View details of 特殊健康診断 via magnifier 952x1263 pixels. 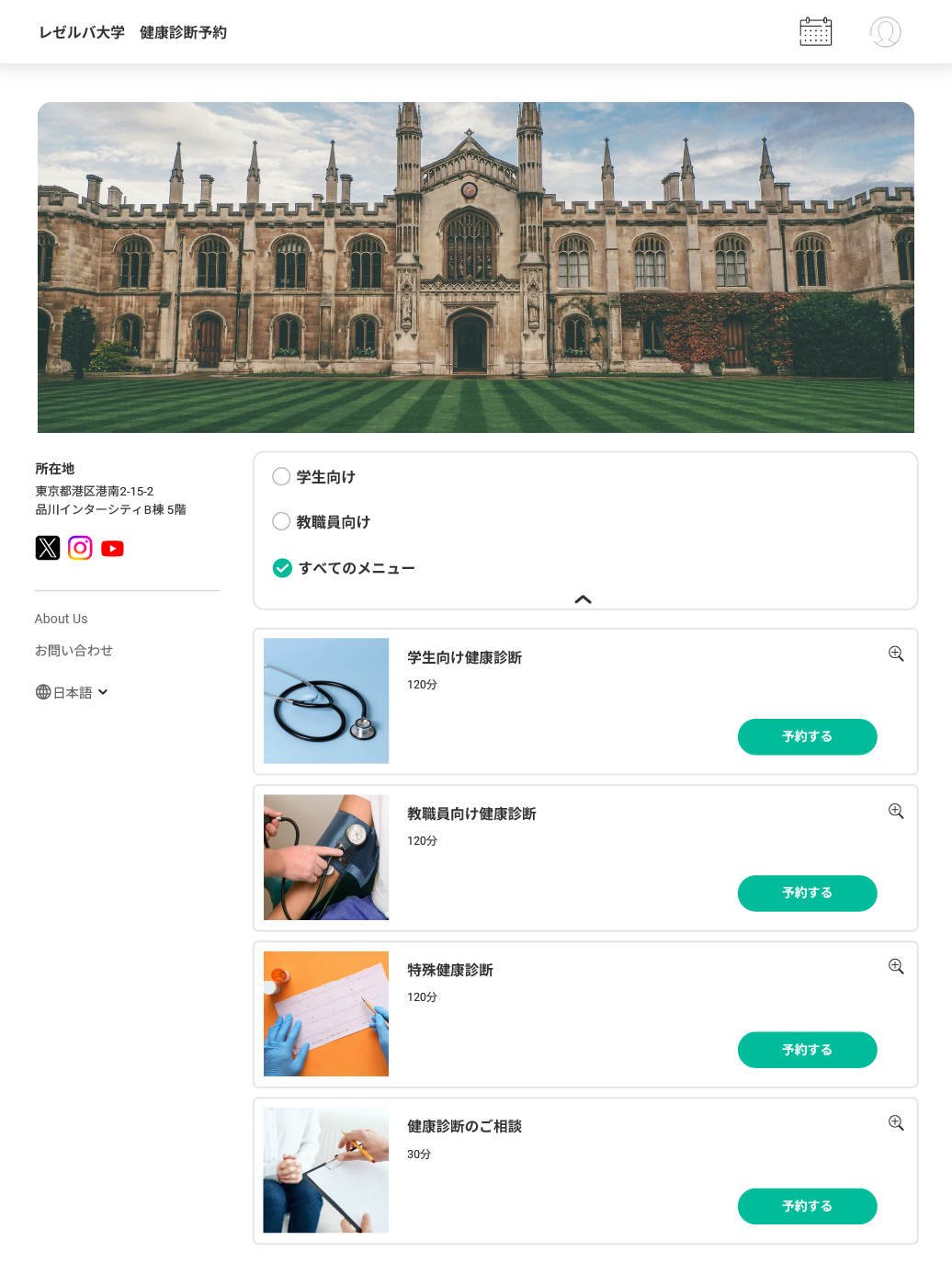(896, 966)
